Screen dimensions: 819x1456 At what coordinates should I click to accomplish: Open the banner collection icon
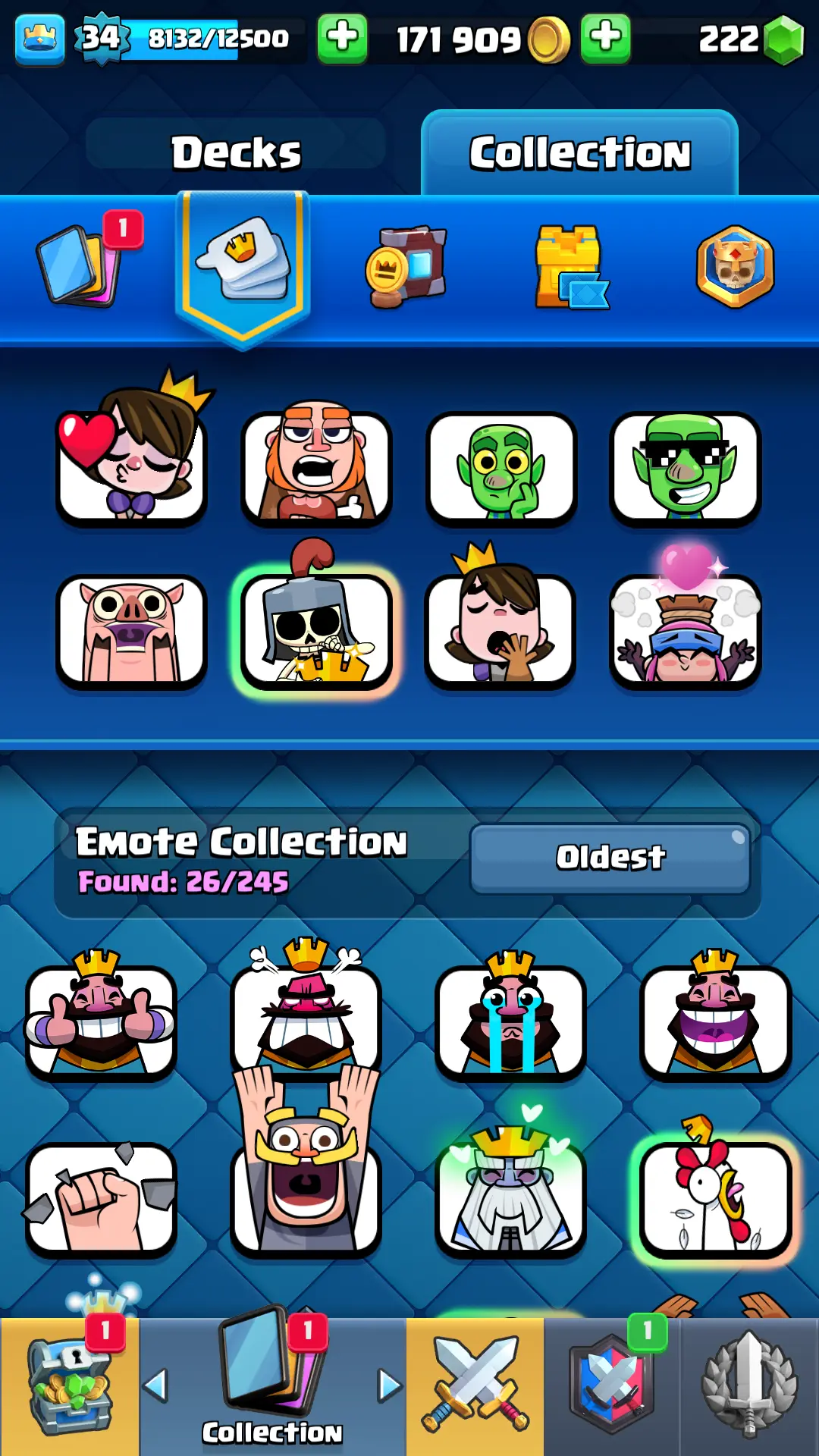tap(406, 265)
